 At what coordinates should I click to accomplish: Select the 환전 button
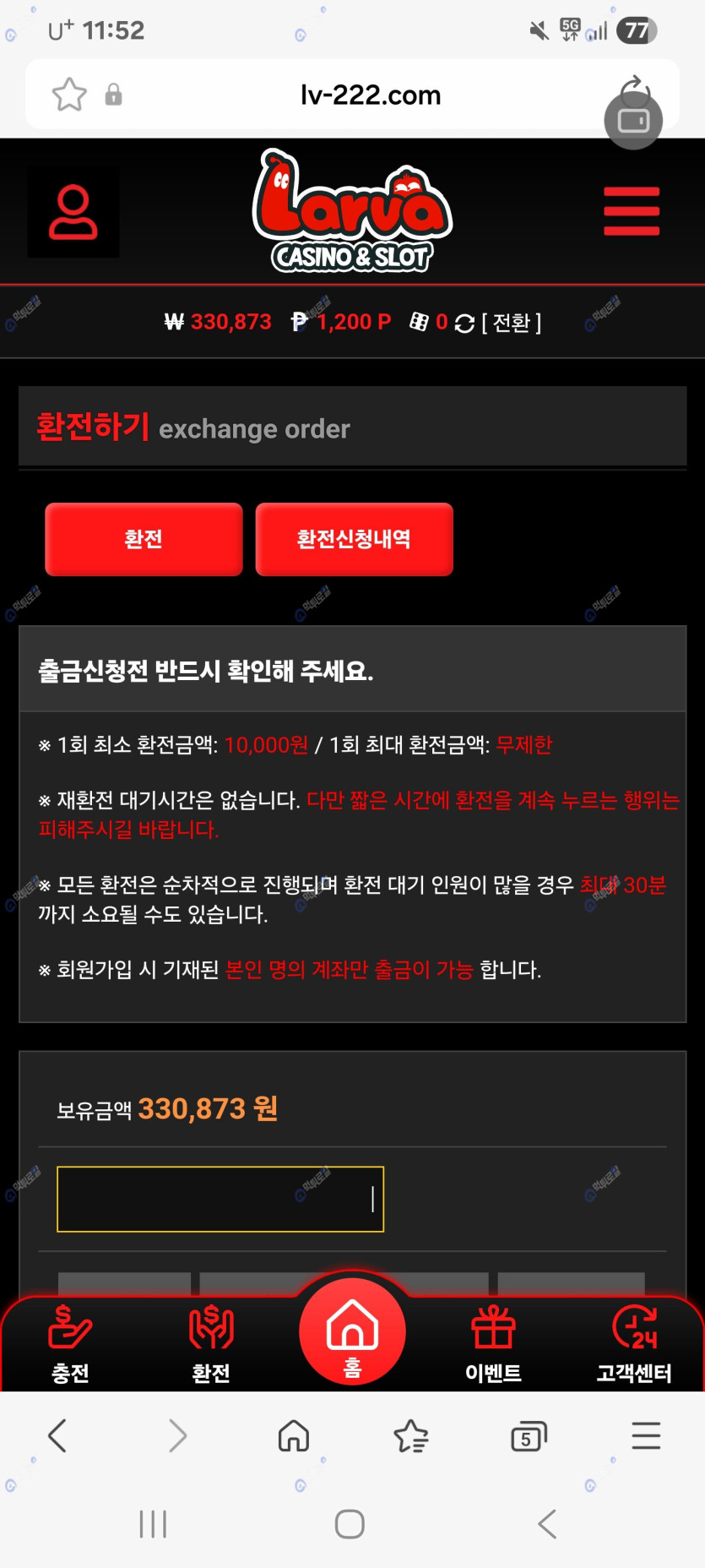(144, 539)
